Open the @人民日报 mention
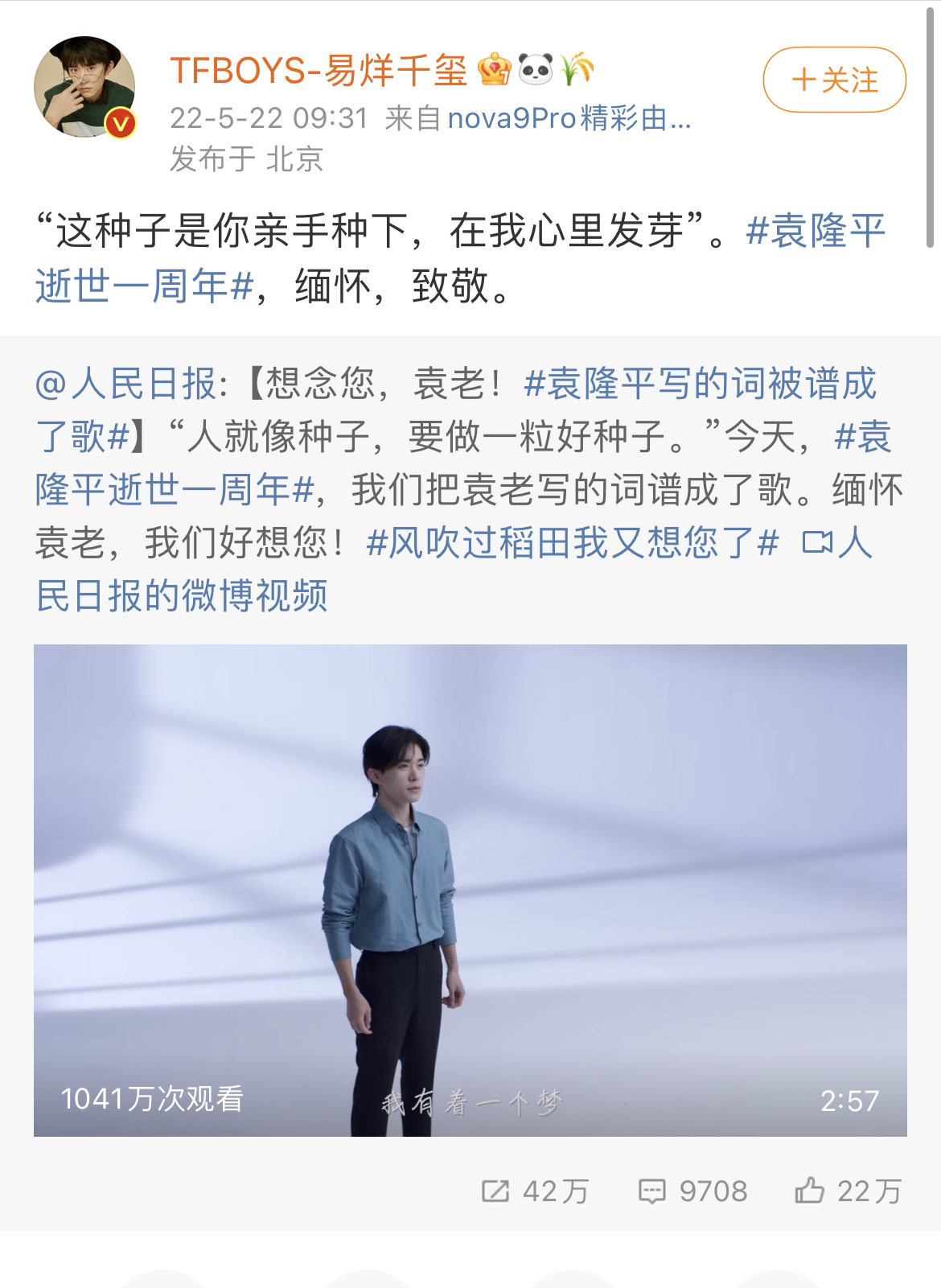 click(x=125, y=384)
